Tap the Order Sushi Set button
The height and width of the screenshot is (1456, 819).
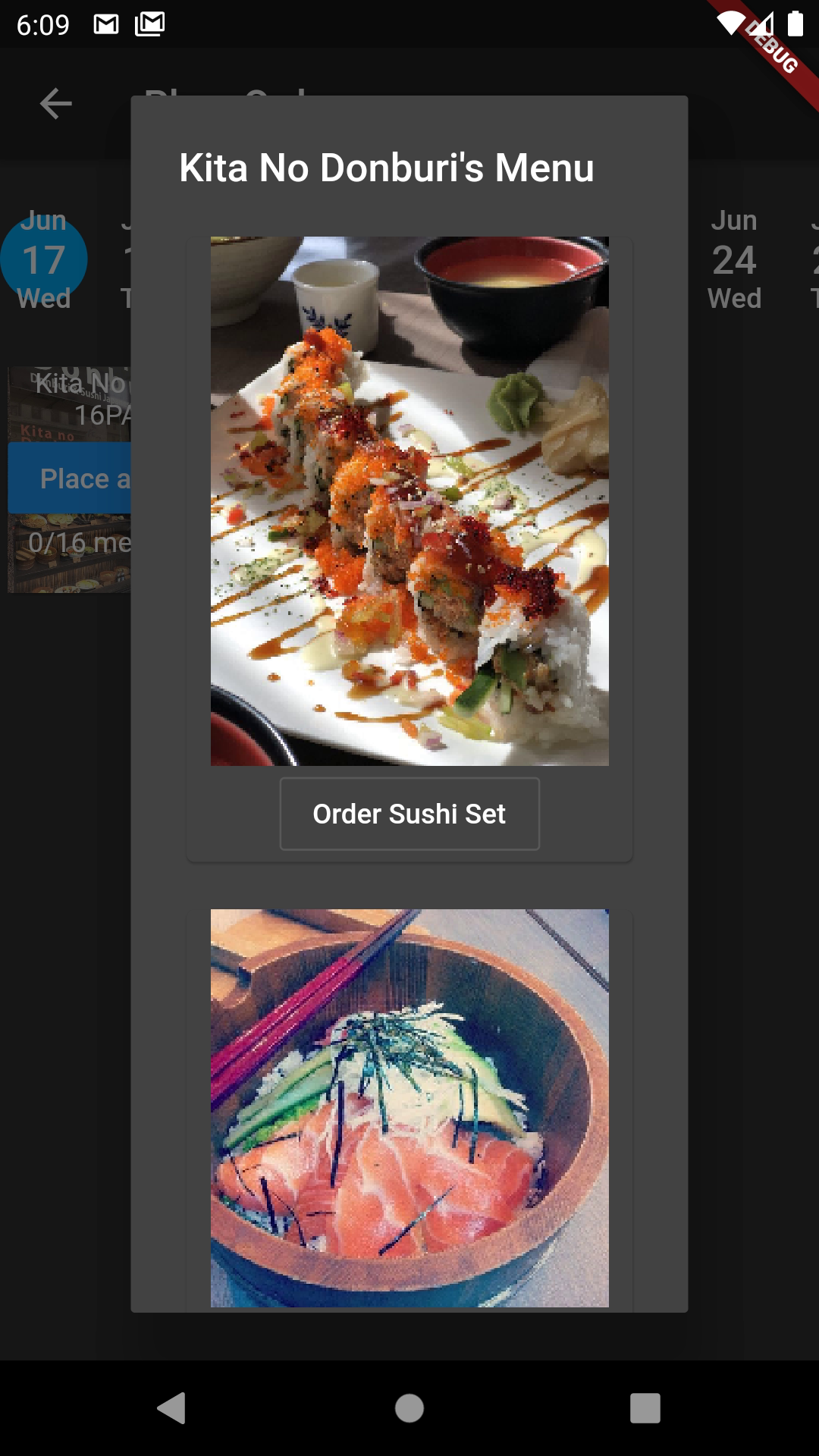(x=409, y=814)
